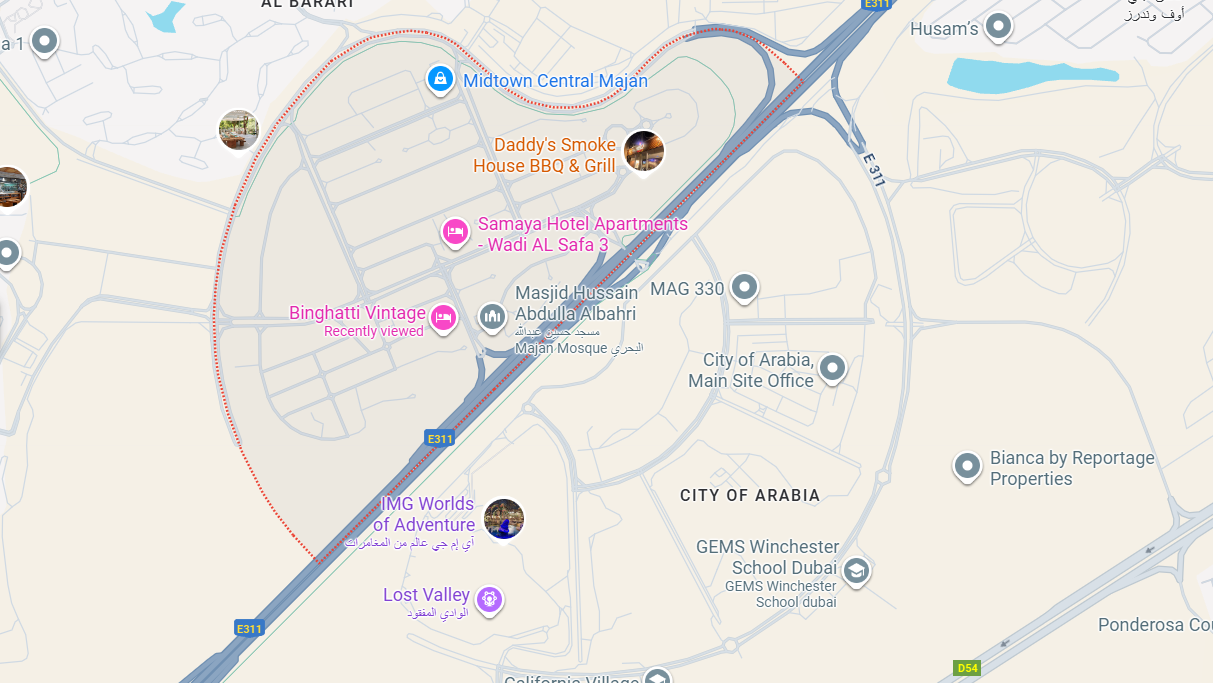Tap IMG Worlds of Adventure photo marker
This screenshot has height=683, width=1213.
pyautogui.click(x=504, y=519)
